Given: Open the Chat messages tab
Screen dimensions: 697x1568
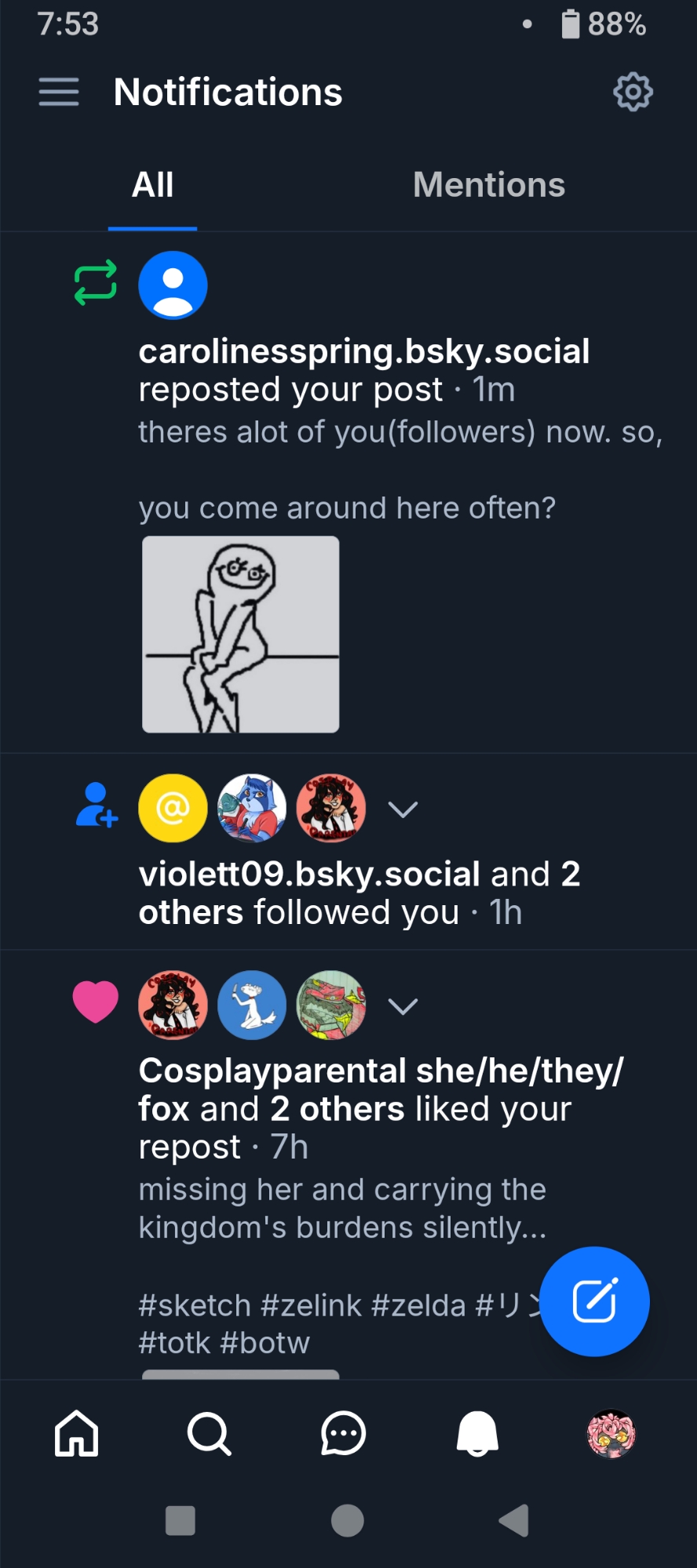Looking at the screenshot, I should click(343, 1433).
